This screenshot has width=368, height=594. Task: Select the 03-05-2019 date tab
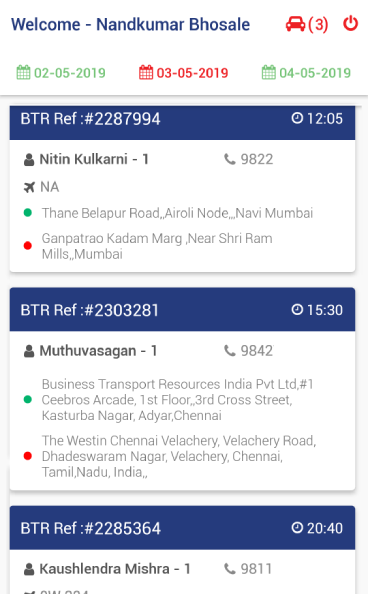point(183,72)
